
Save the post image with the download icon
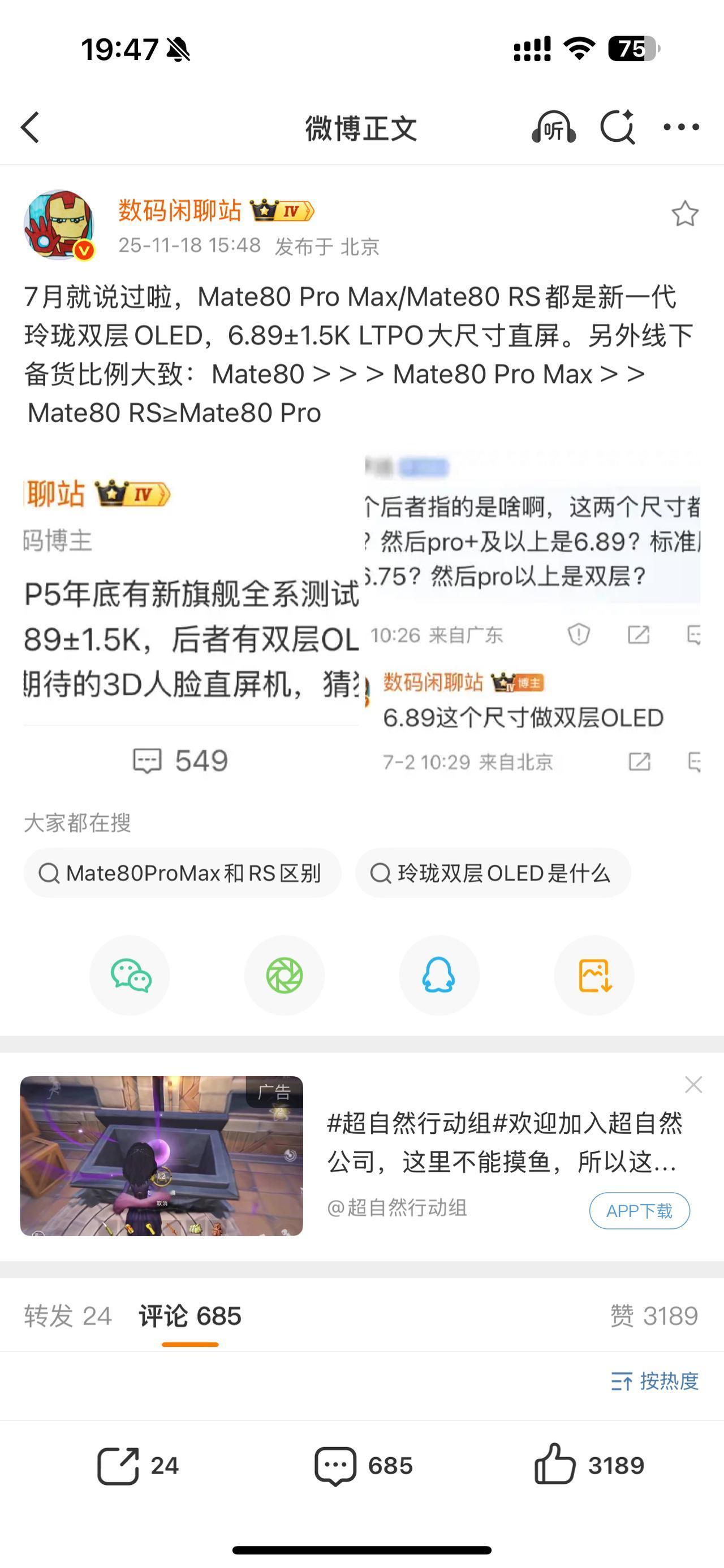tap(595, 976)
